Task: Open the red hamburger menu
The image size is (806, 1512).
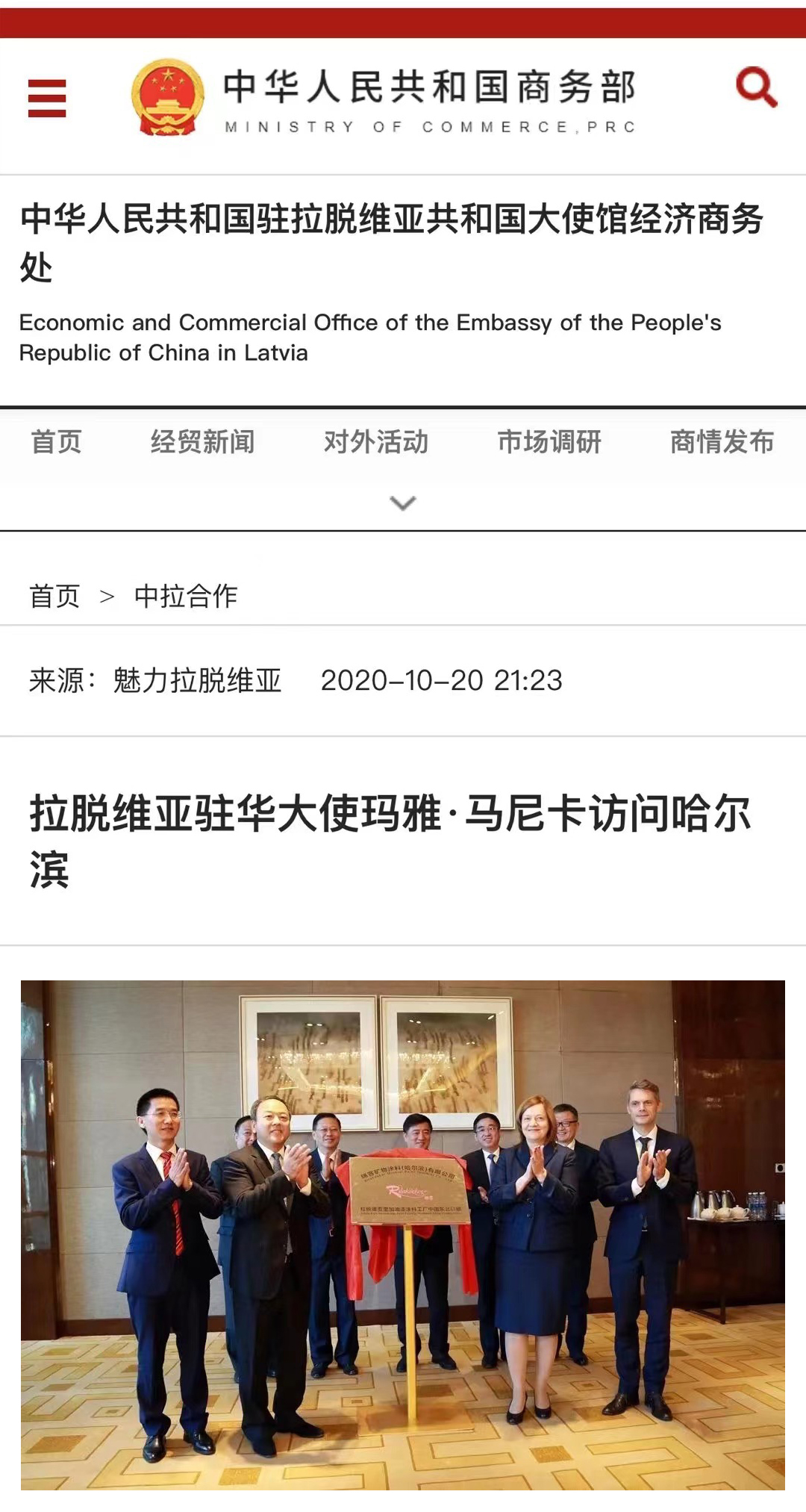Action: (47, 99)
